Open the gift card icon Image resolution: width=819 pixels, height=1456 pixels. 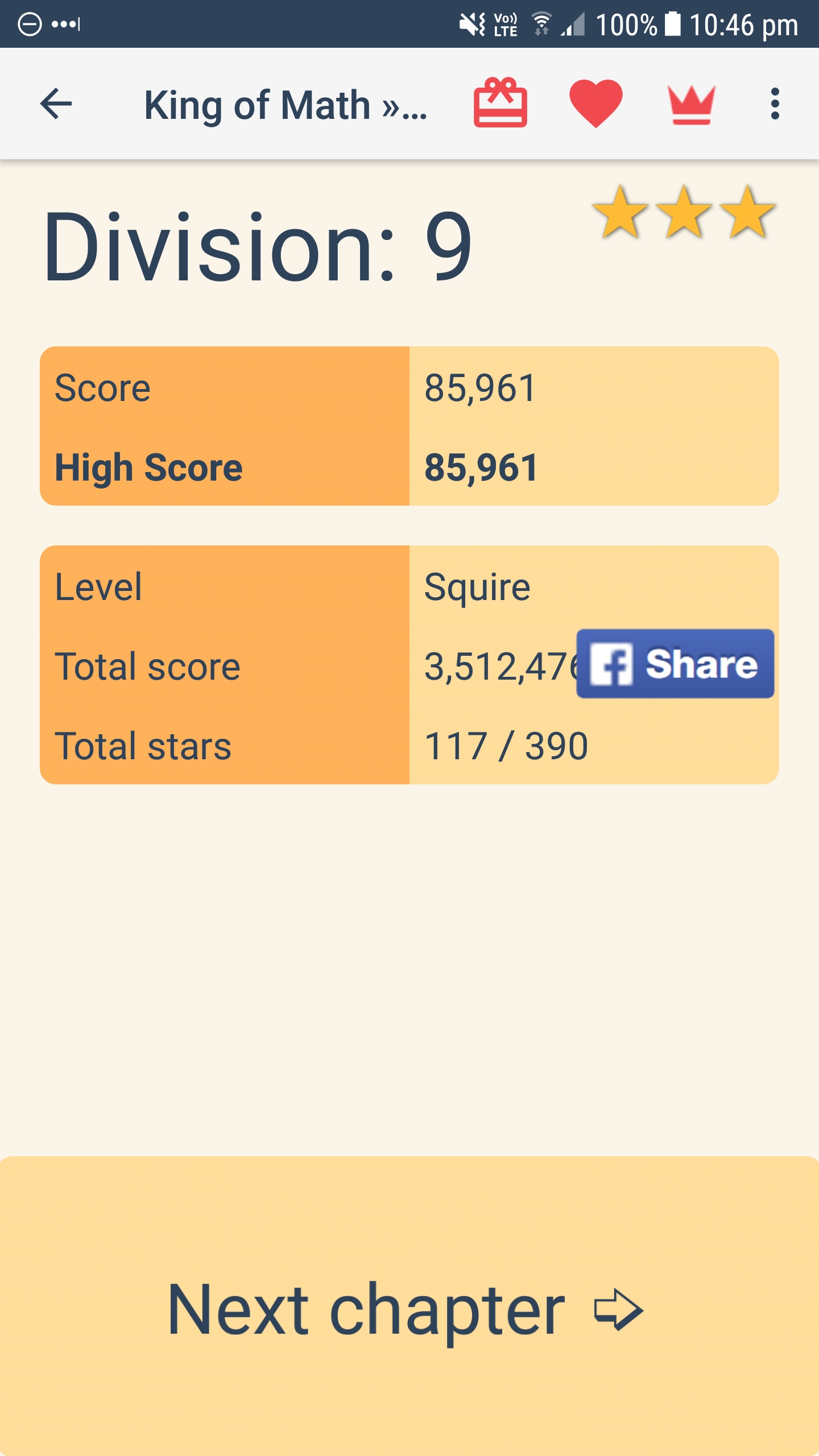point(500,104)
